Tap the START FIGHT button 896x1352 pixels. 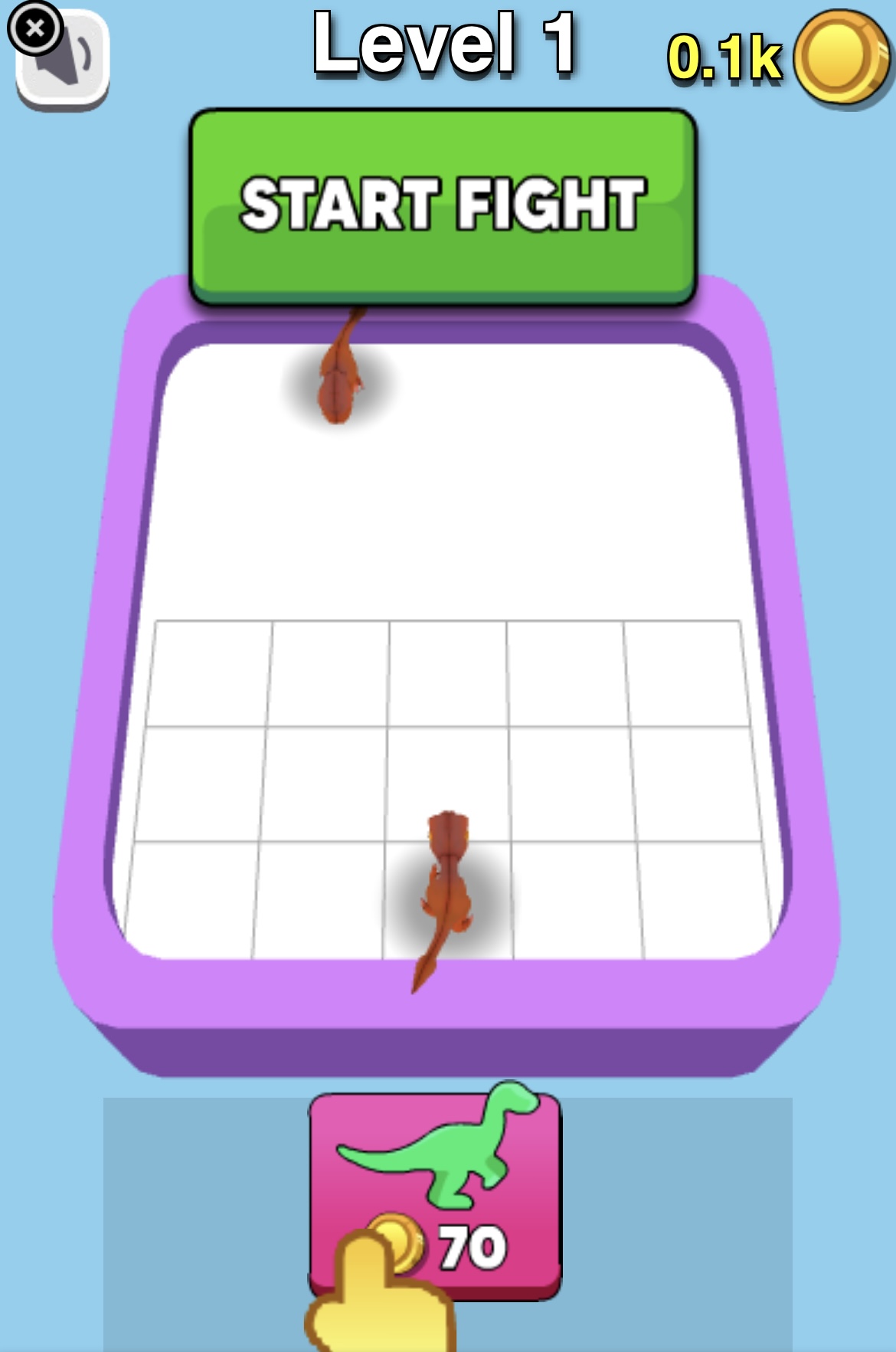click(x=443, y=207)
